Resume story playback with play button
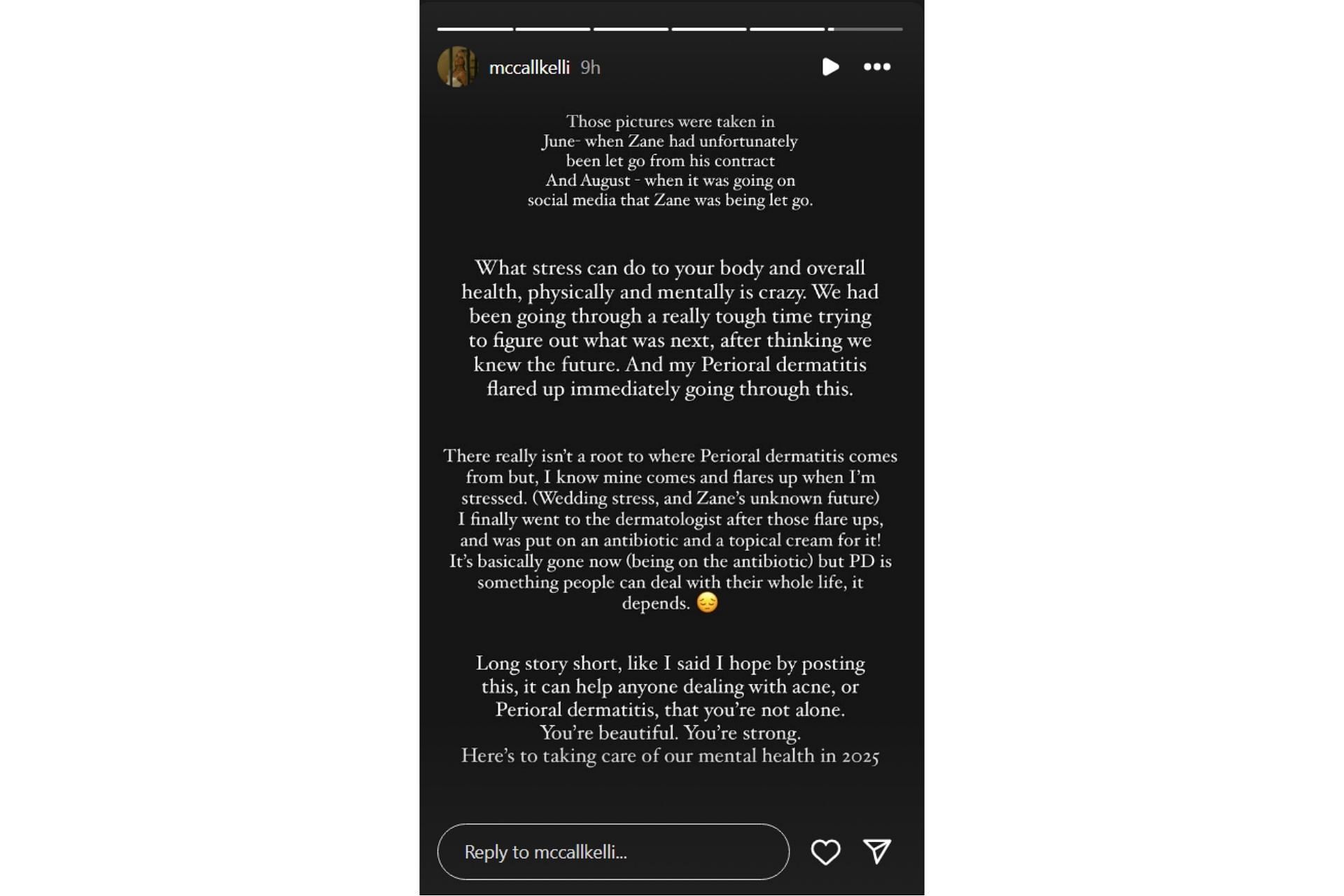 830,67
